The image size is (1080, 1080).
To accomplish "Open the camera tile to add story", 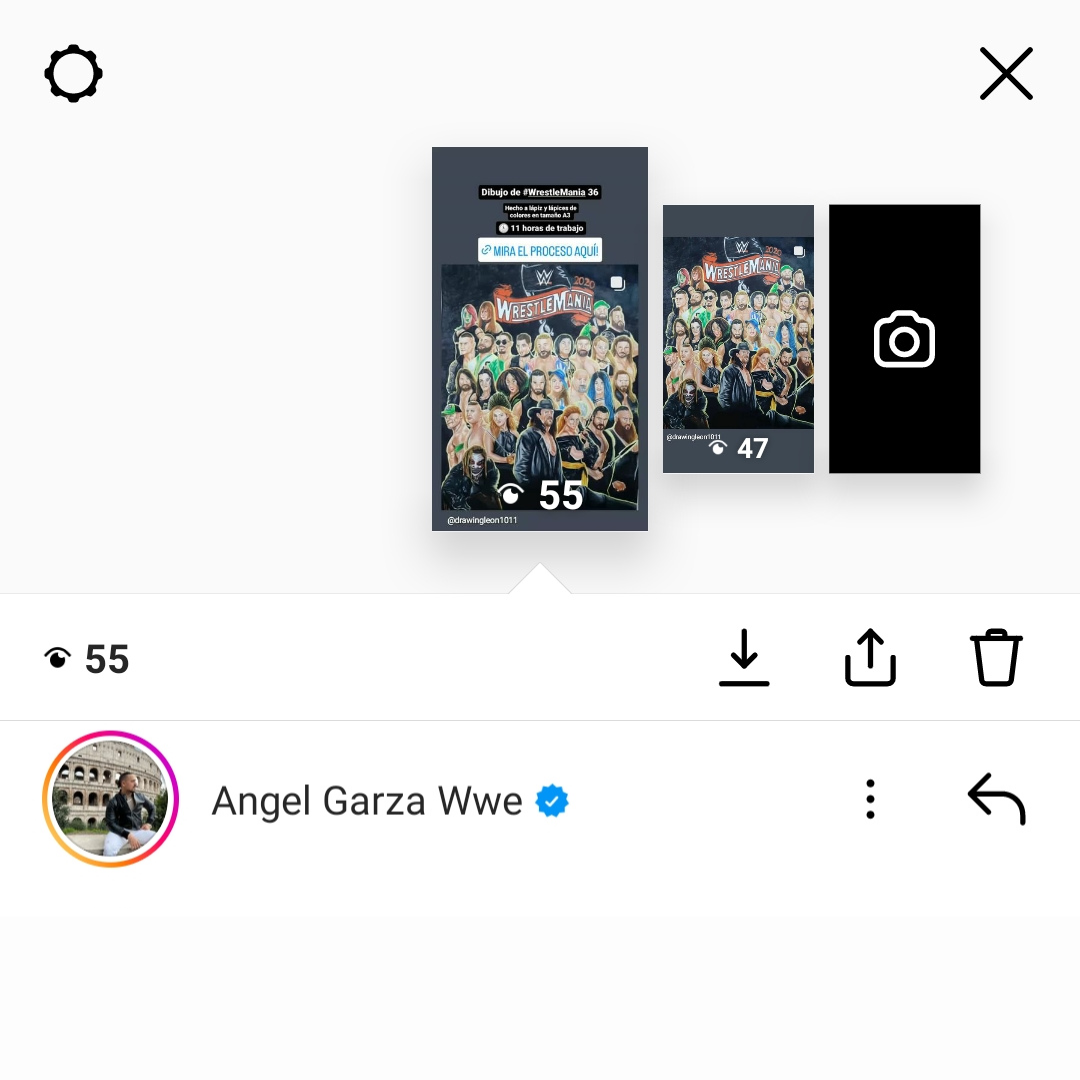I will point(904,339).
